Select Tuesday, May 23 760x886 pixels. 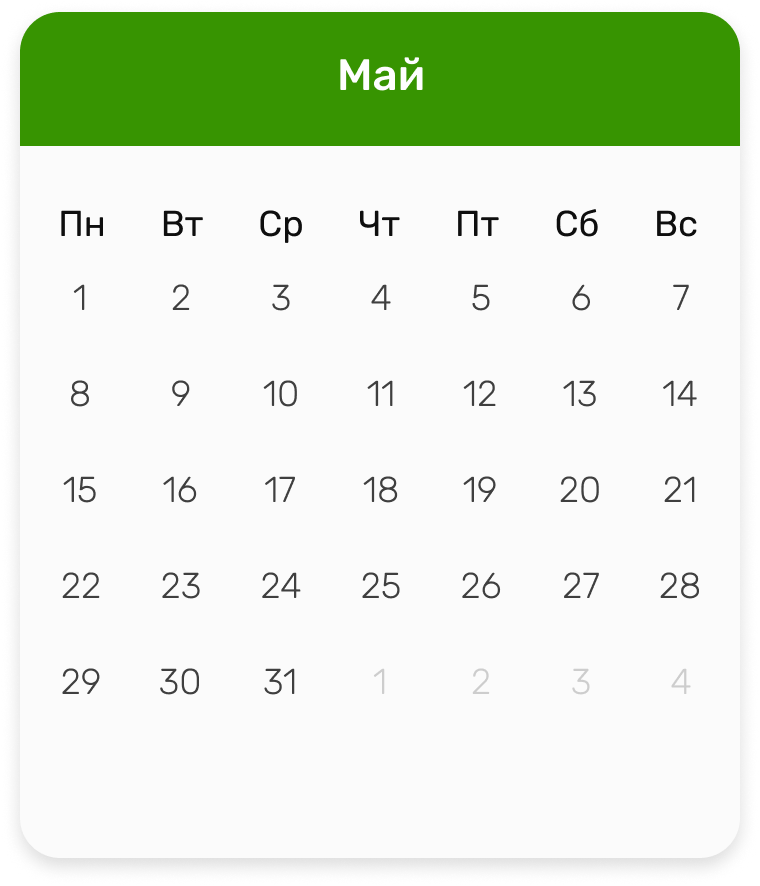pos(180,586)
